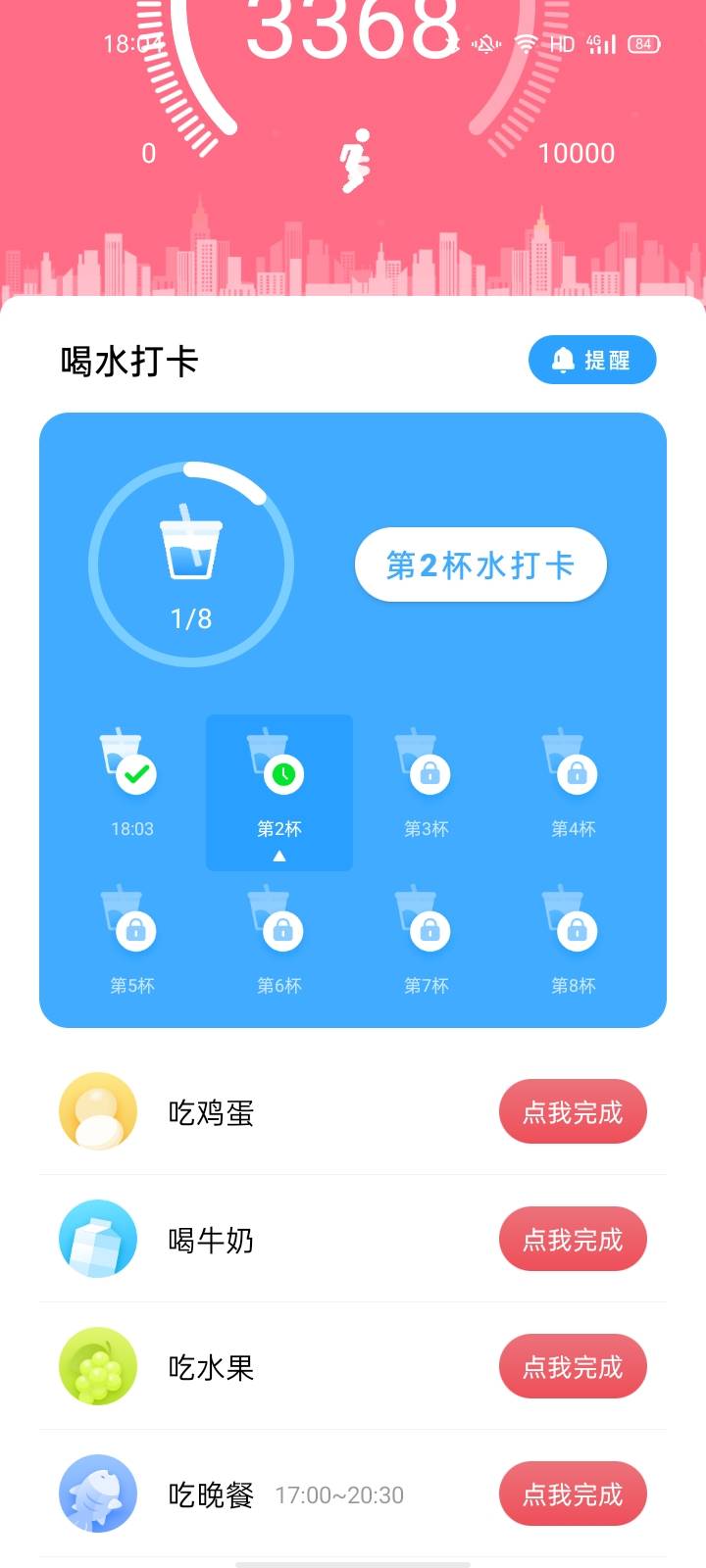Expand the 第2杯 highlighted cup card

tap(279, 792)
